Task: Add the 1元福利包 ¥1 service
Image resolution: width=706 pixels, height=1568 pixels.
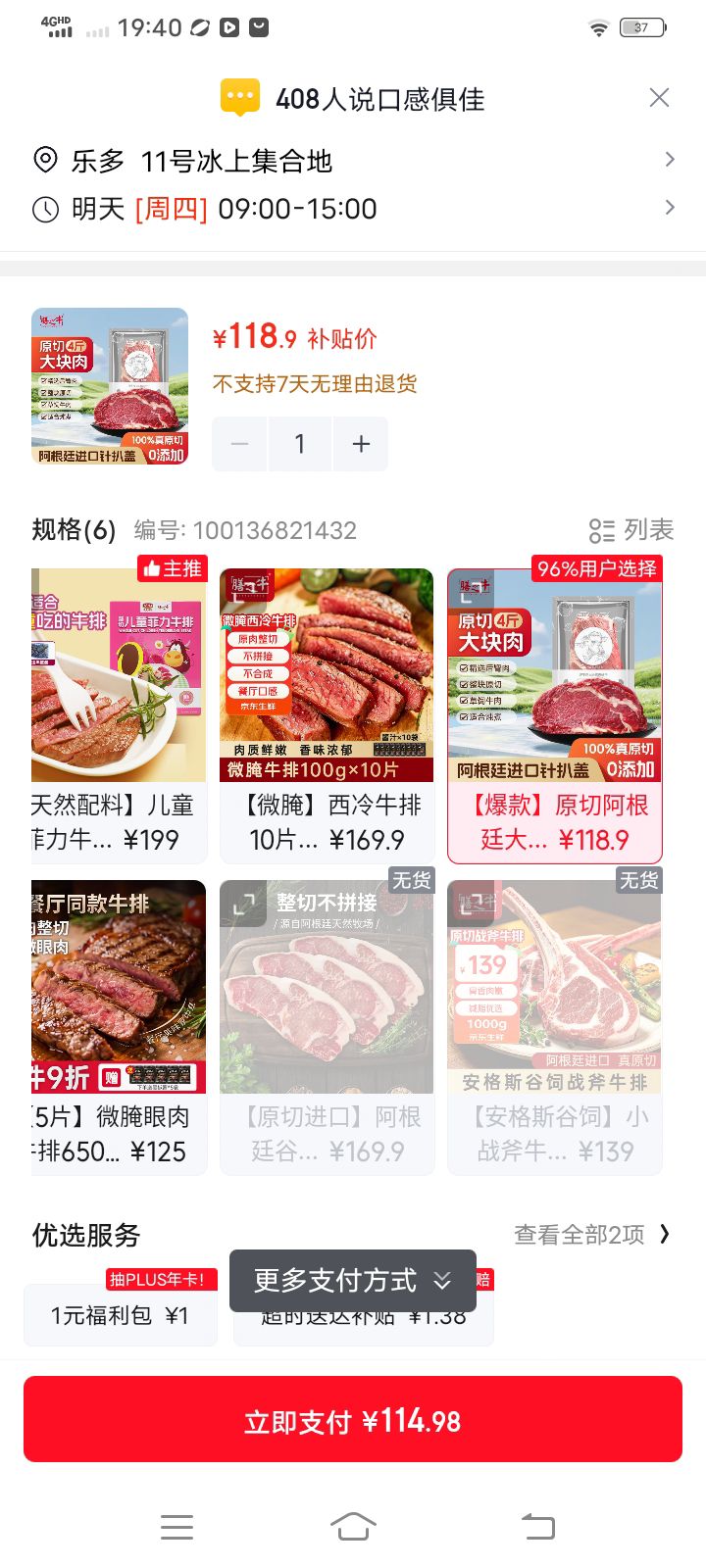Action: (x=121, y=1314)
